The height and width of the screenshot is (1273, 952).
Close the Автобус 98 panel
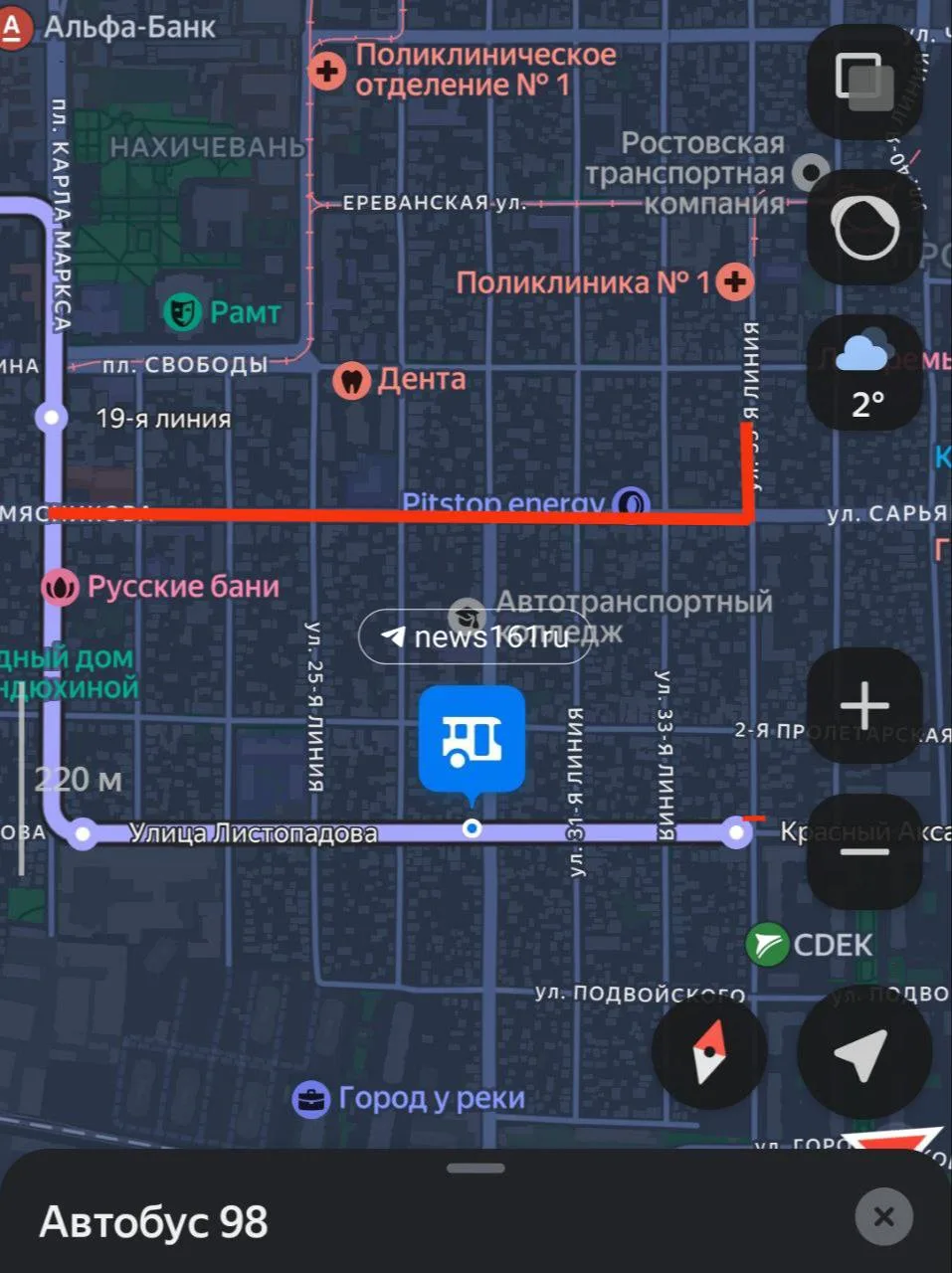coord(883,1216)
